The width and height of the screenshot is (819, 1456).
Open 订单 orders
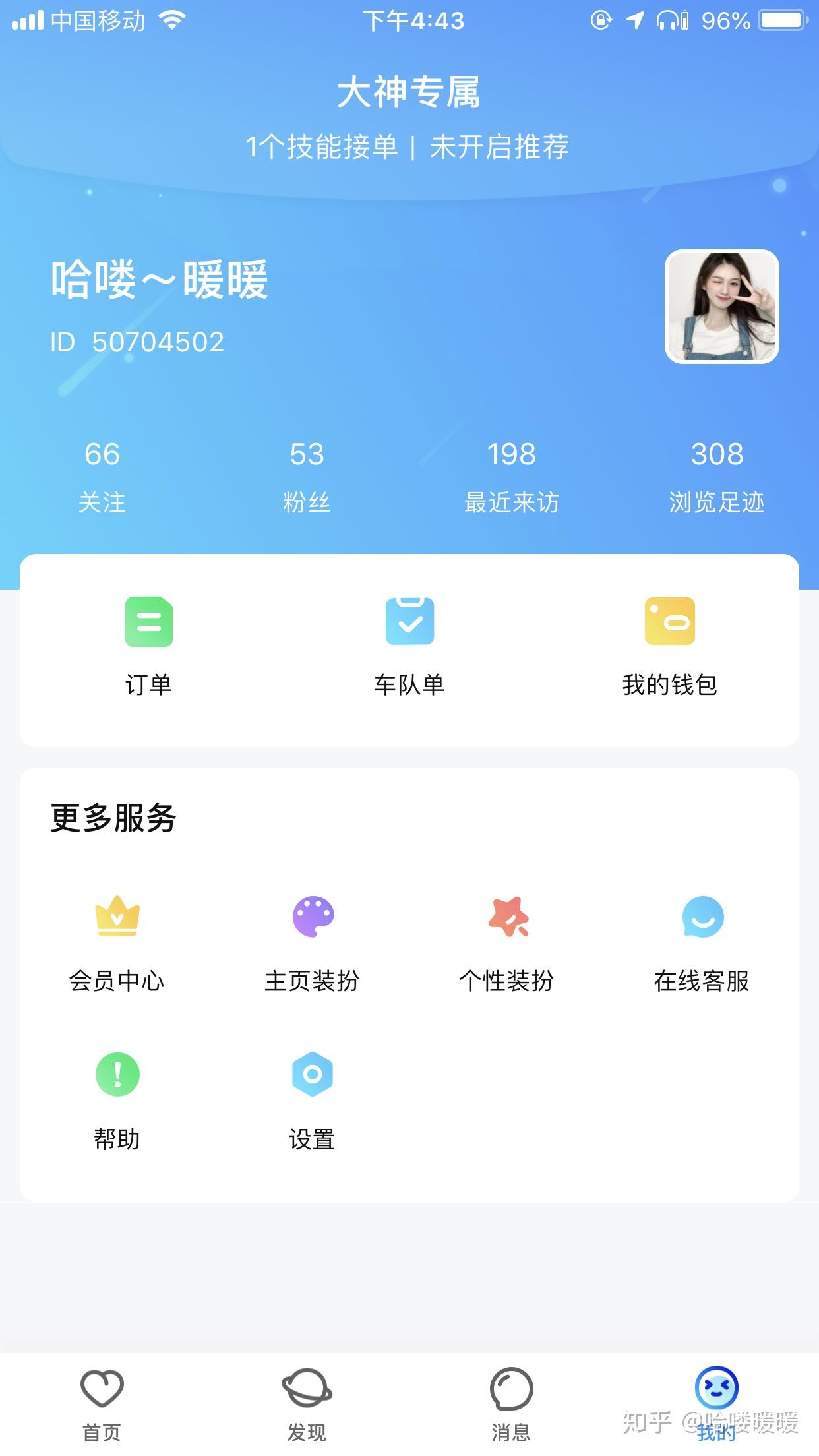pos(149,646)
